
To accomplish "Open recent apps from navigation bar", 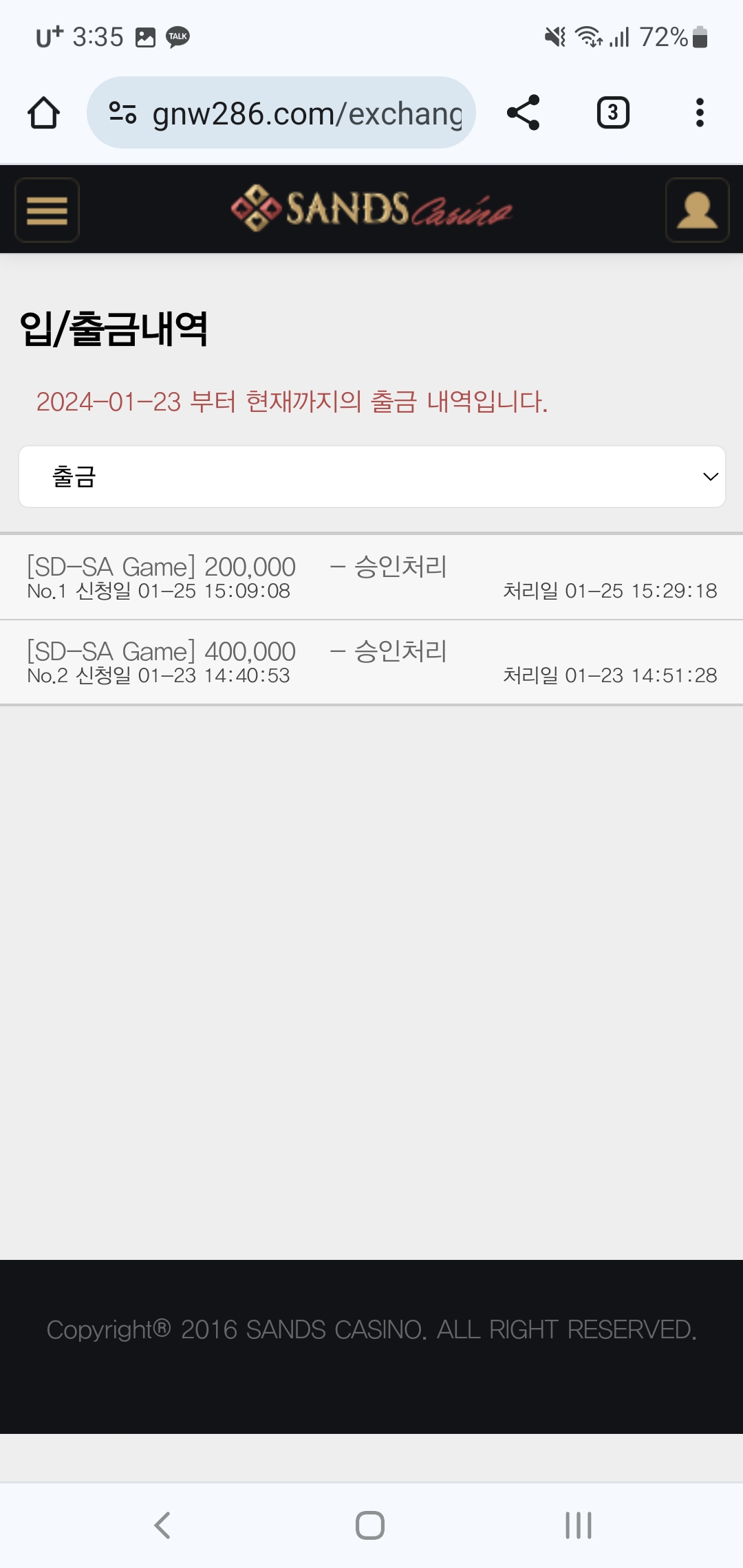I will coord(579,1525).
